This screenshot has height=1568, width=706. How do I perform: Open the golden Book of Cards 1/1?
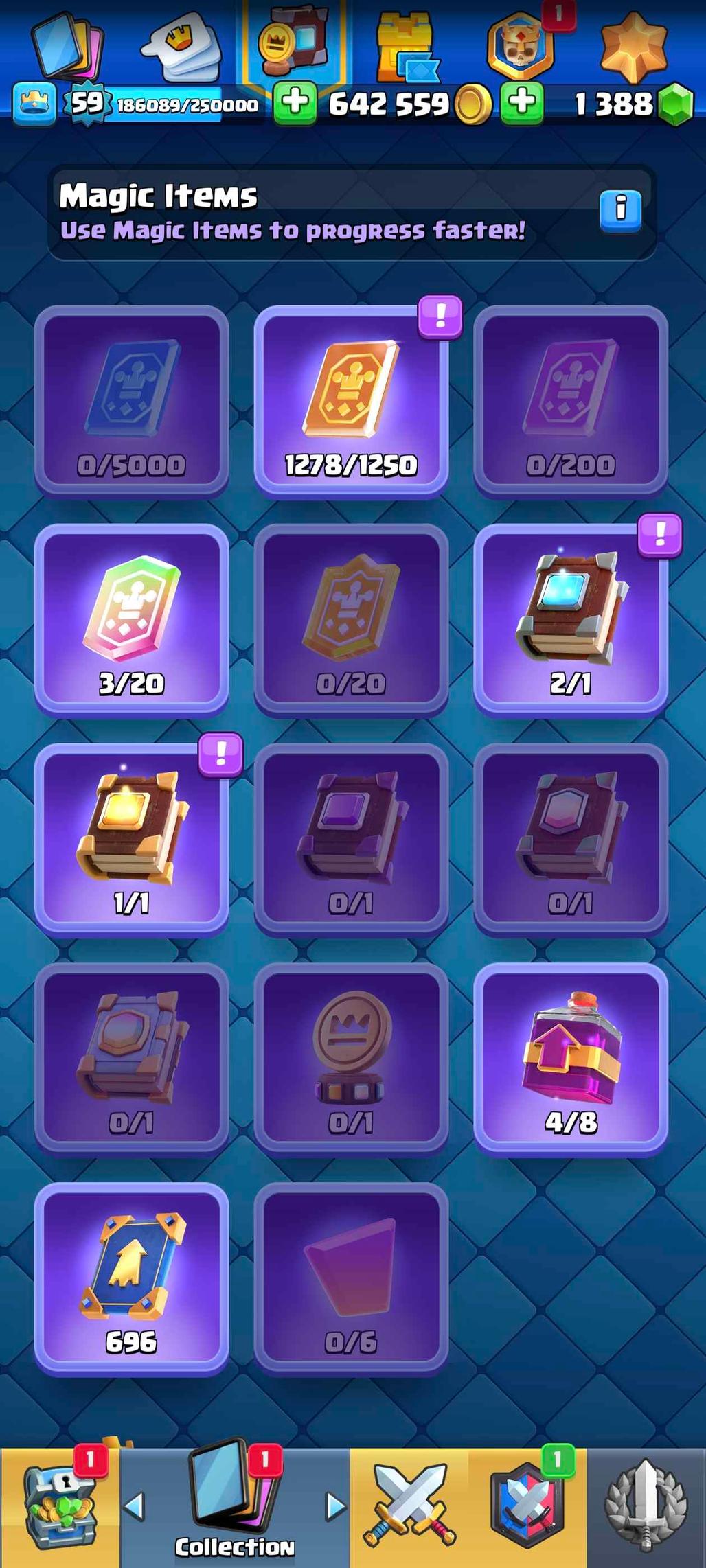coord(131,840)
